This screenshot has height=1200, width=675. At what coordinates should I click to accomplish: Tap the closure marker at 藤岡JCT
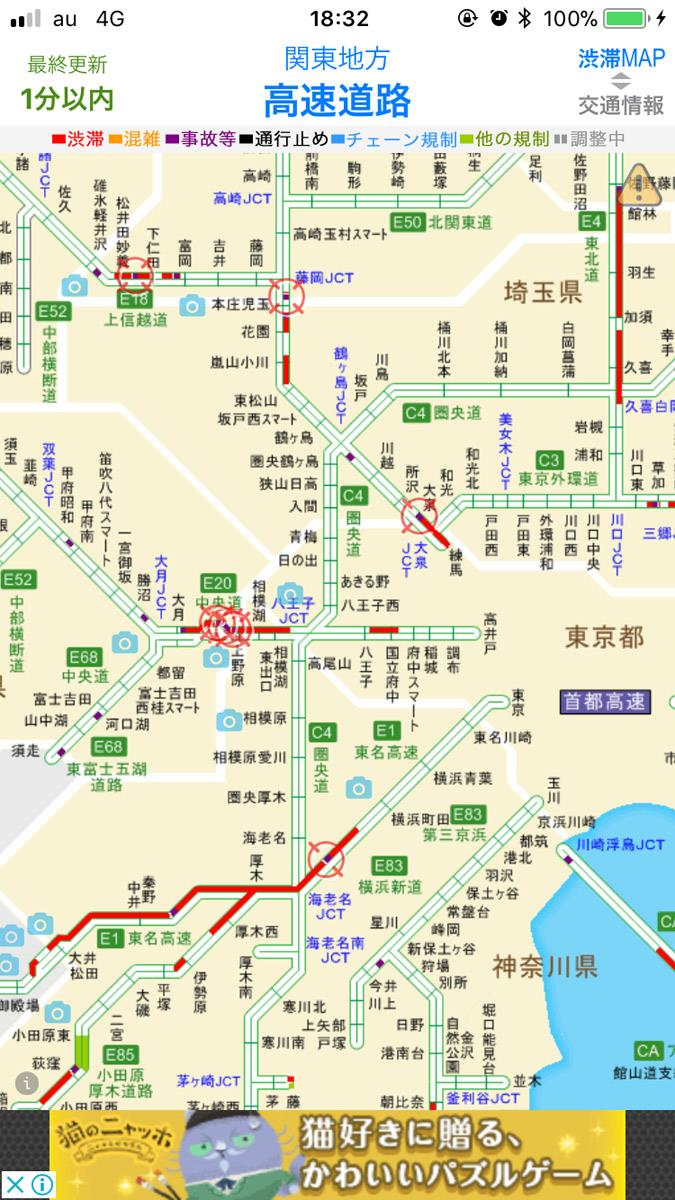pos(287,297)
